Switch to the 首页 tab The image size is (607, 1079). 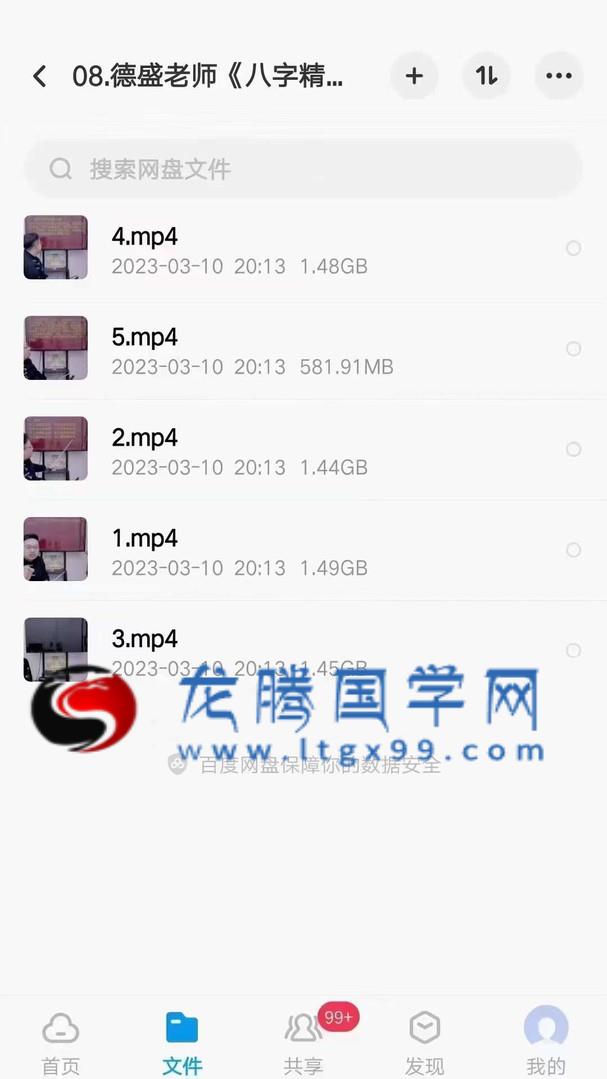tap(60, 1041)
